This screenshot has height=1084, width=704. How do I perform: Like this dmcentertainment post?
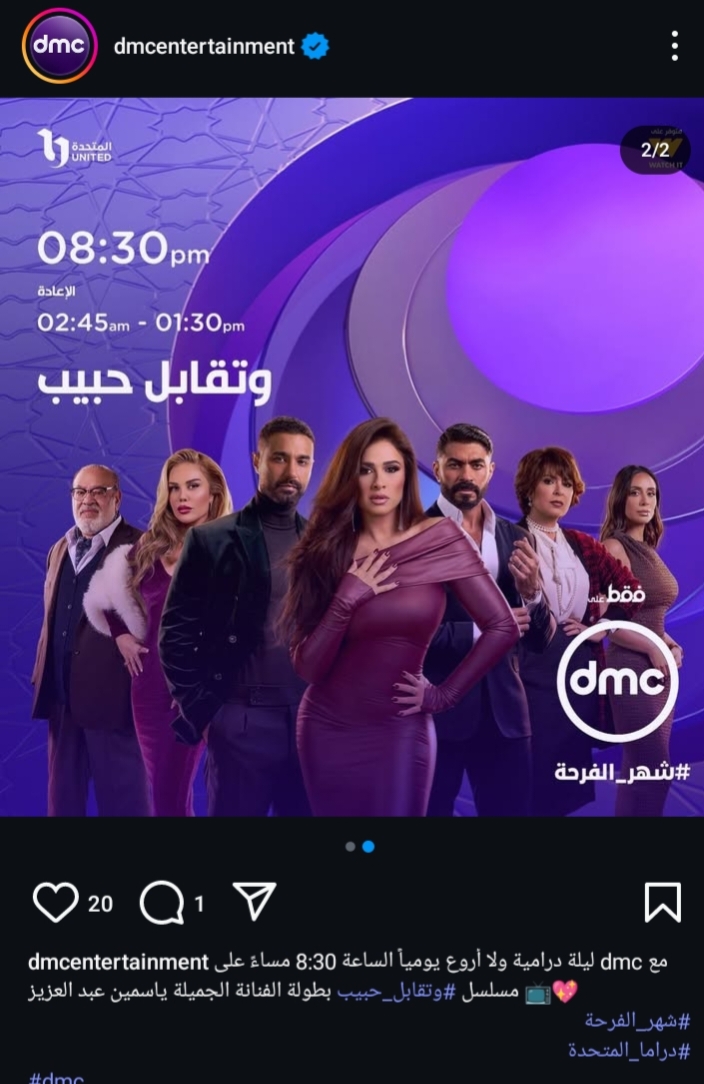coord(55,903)
